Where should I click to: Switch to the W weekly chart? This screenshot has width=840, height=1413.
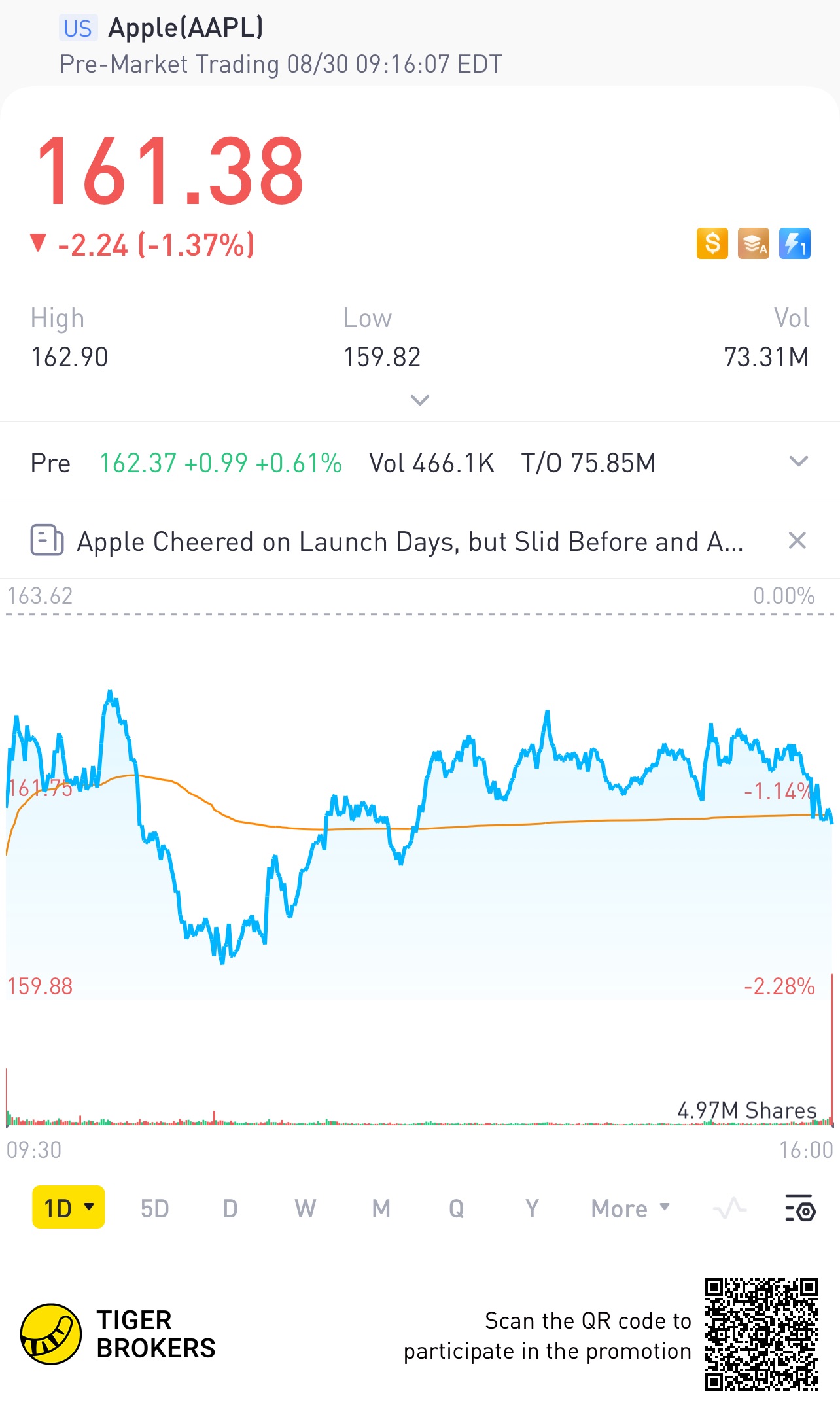(x=306, y=1209)
